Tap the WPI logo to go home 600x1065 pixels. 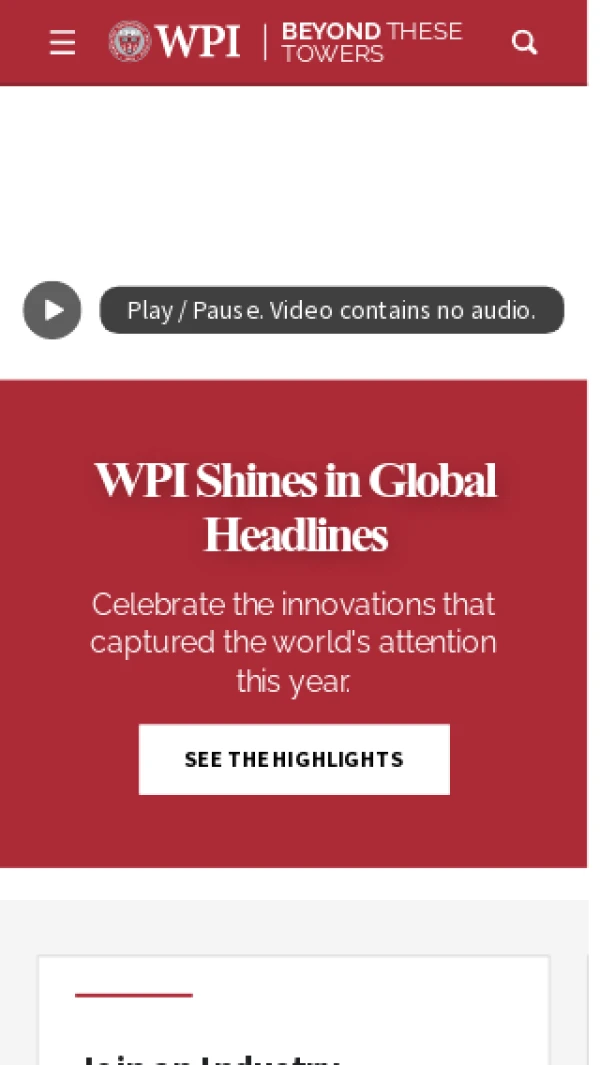point(175,43)
